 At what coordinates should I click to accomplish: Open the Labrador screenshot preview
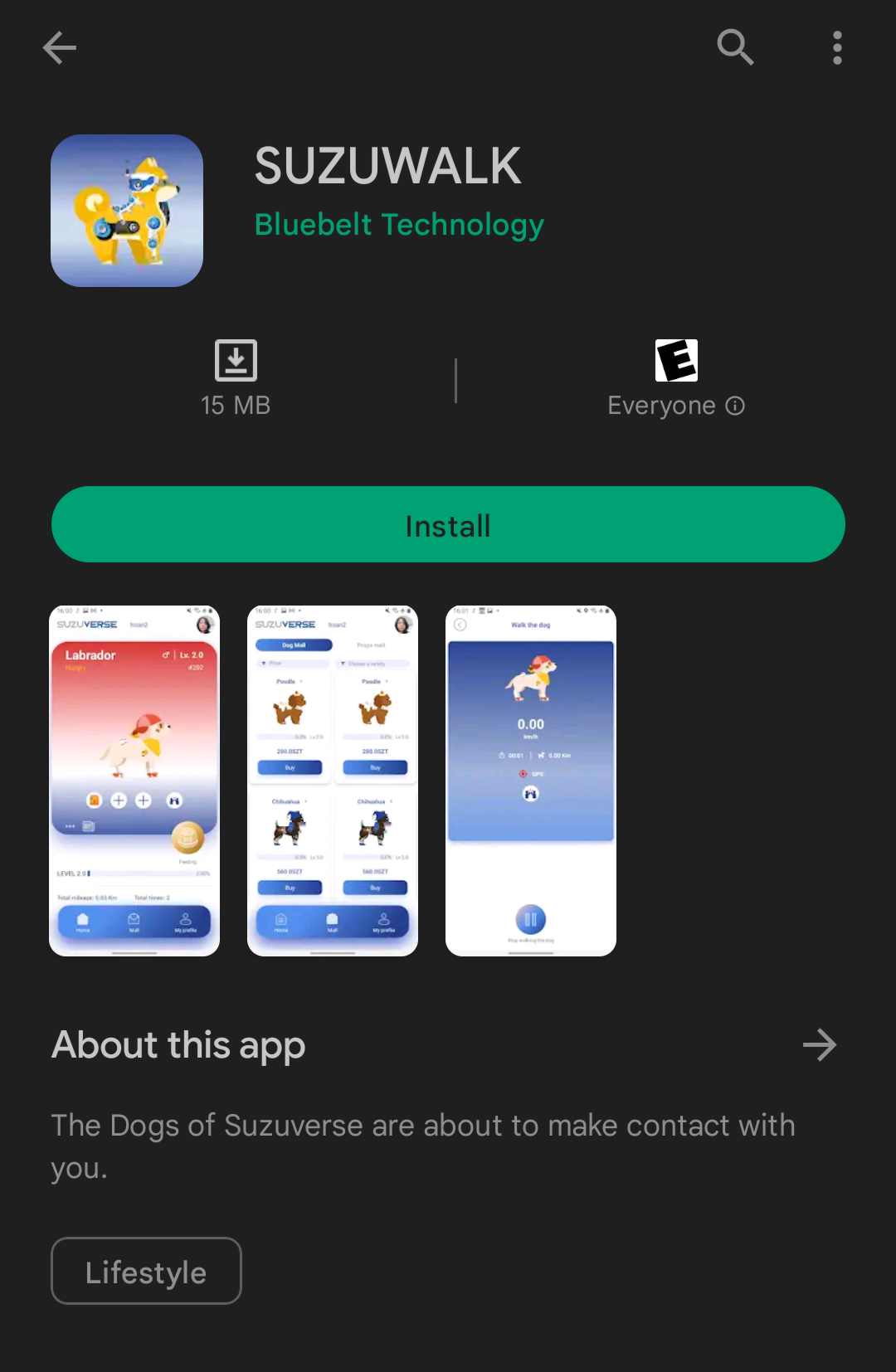(x=134, y=781)
